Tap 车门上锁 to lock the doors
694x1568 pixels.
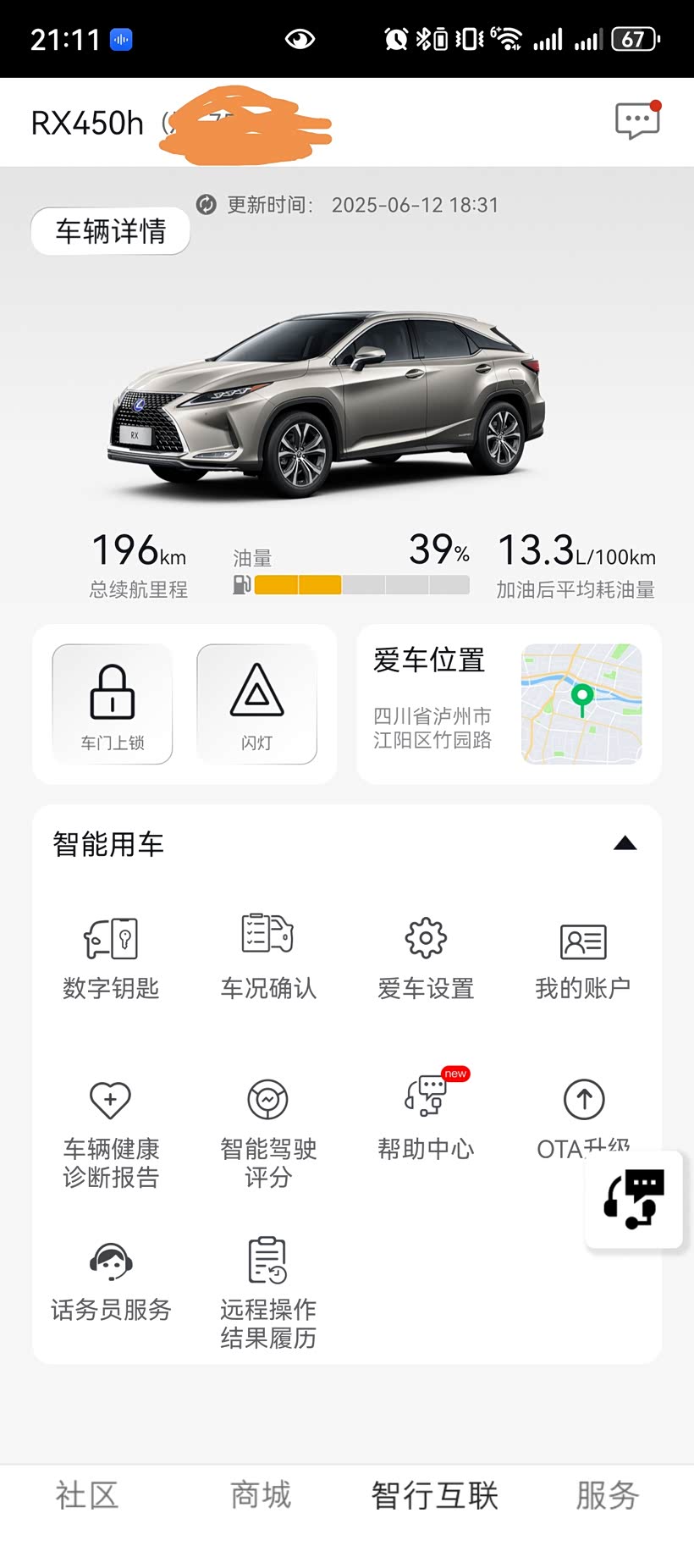pyautogui.click(x=113, y=704)
